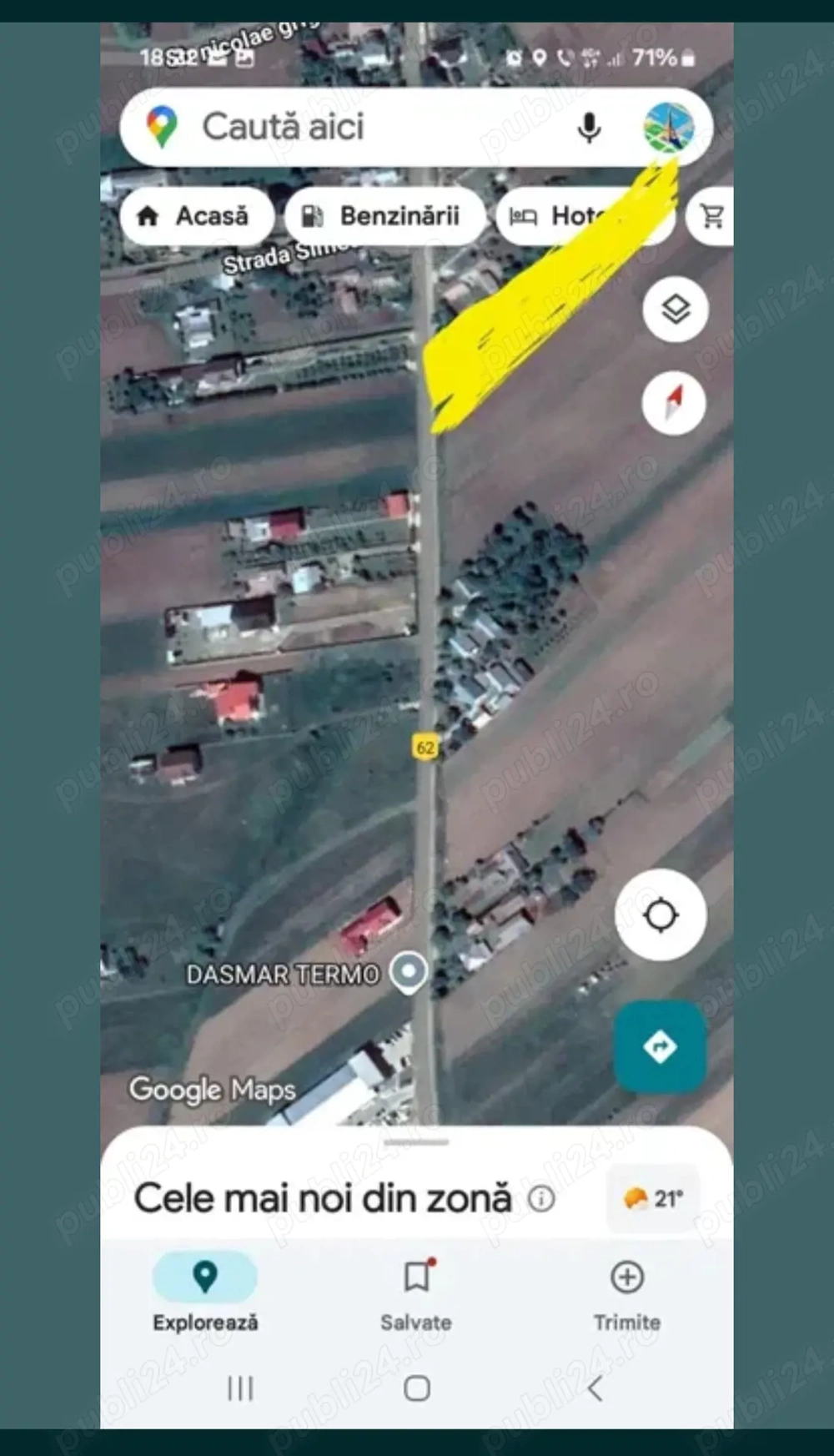Tap the shopping cart chip
The height and width of the screenshot is (1456, 834).
pyautogui.click(x=711, y=216)
